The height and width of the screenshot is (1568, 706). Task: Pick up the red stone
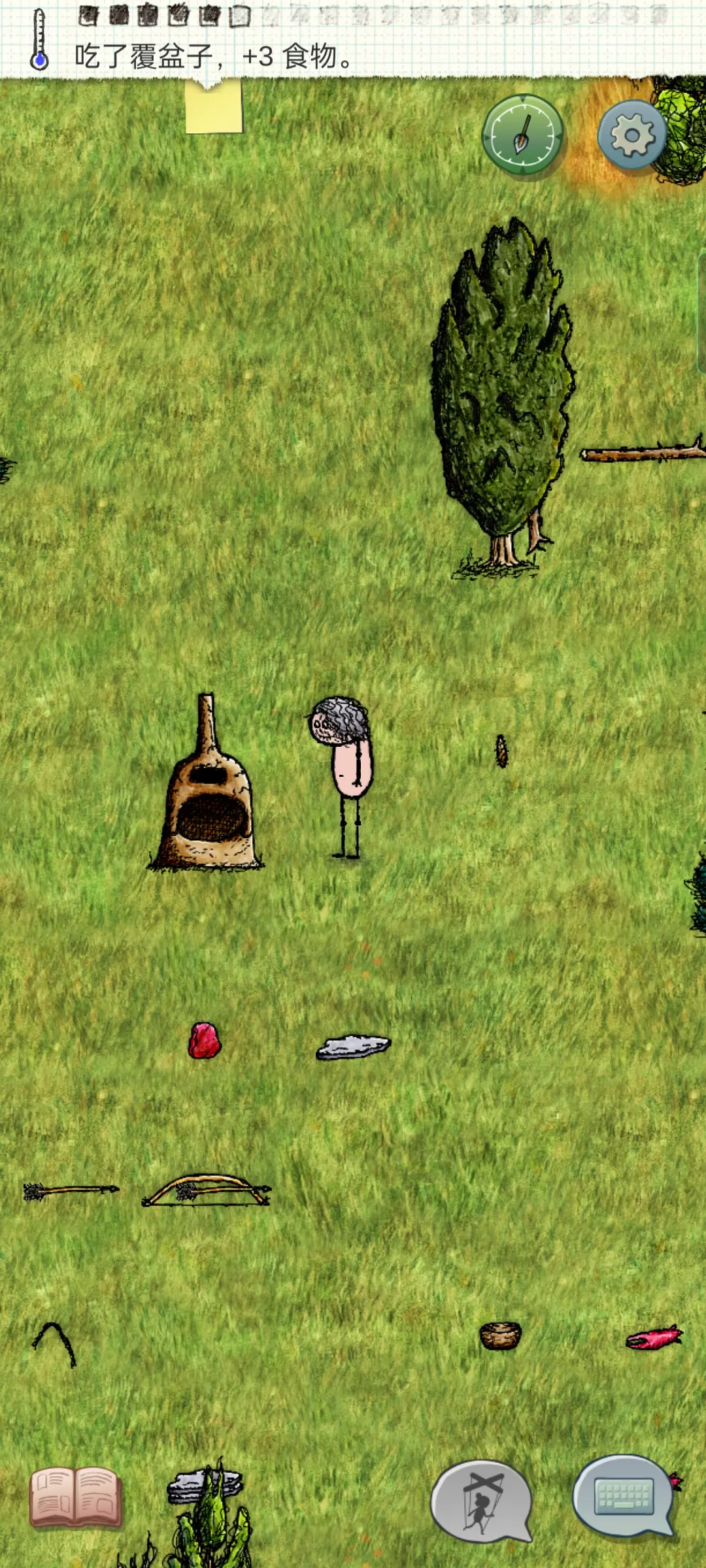(205, 1041)
